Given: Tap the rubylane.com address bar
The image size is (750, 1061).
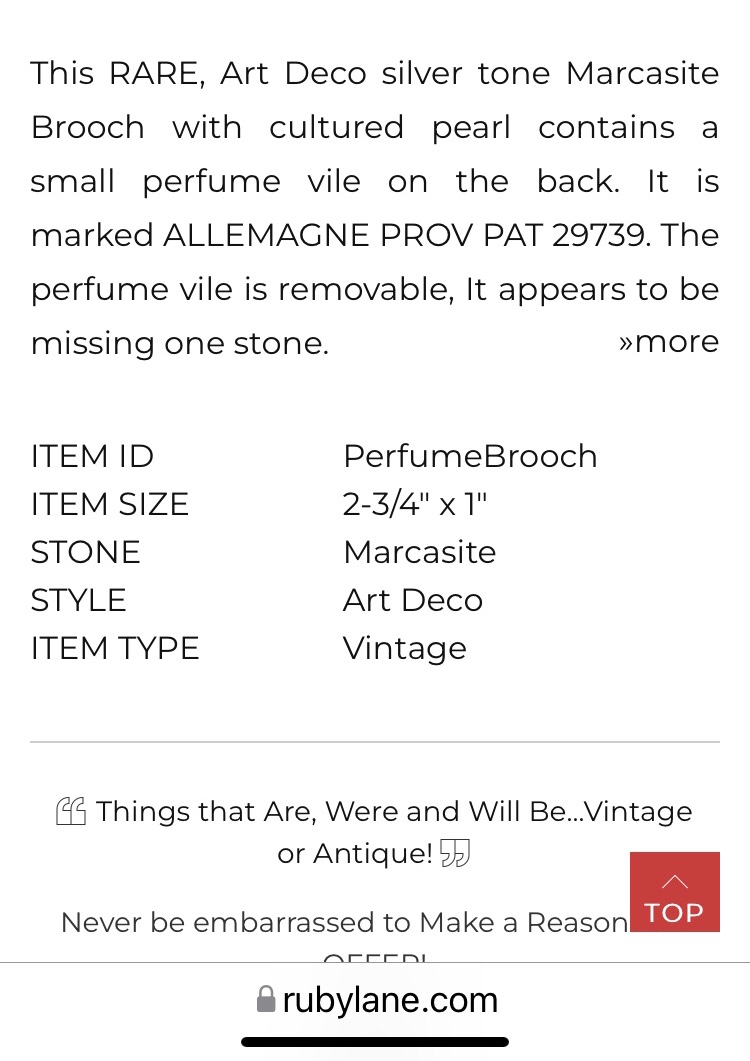Looking at the screenshot, I should [376, 1000].
